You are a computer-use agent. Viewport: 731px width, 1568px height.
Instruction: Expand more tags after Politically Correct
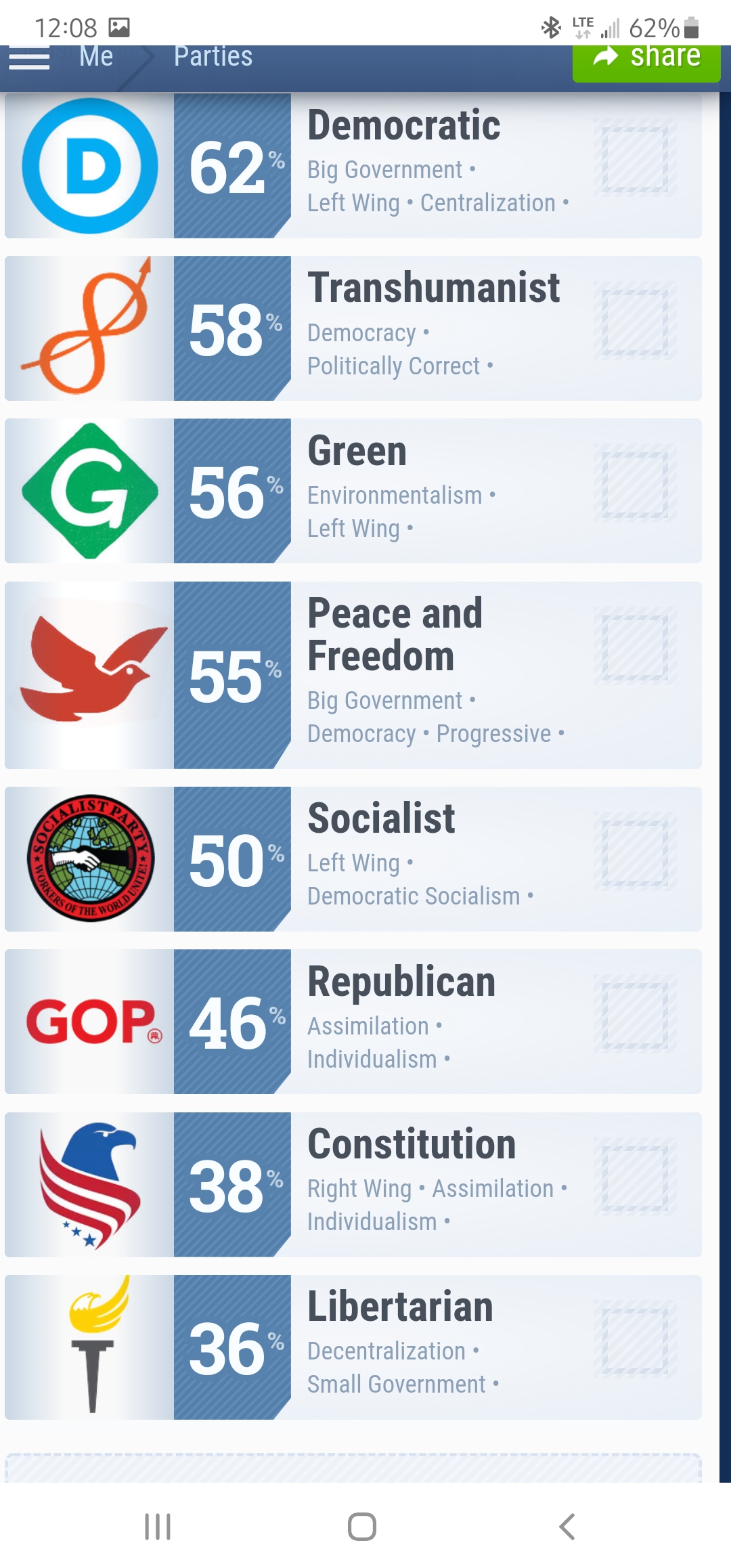489,366
